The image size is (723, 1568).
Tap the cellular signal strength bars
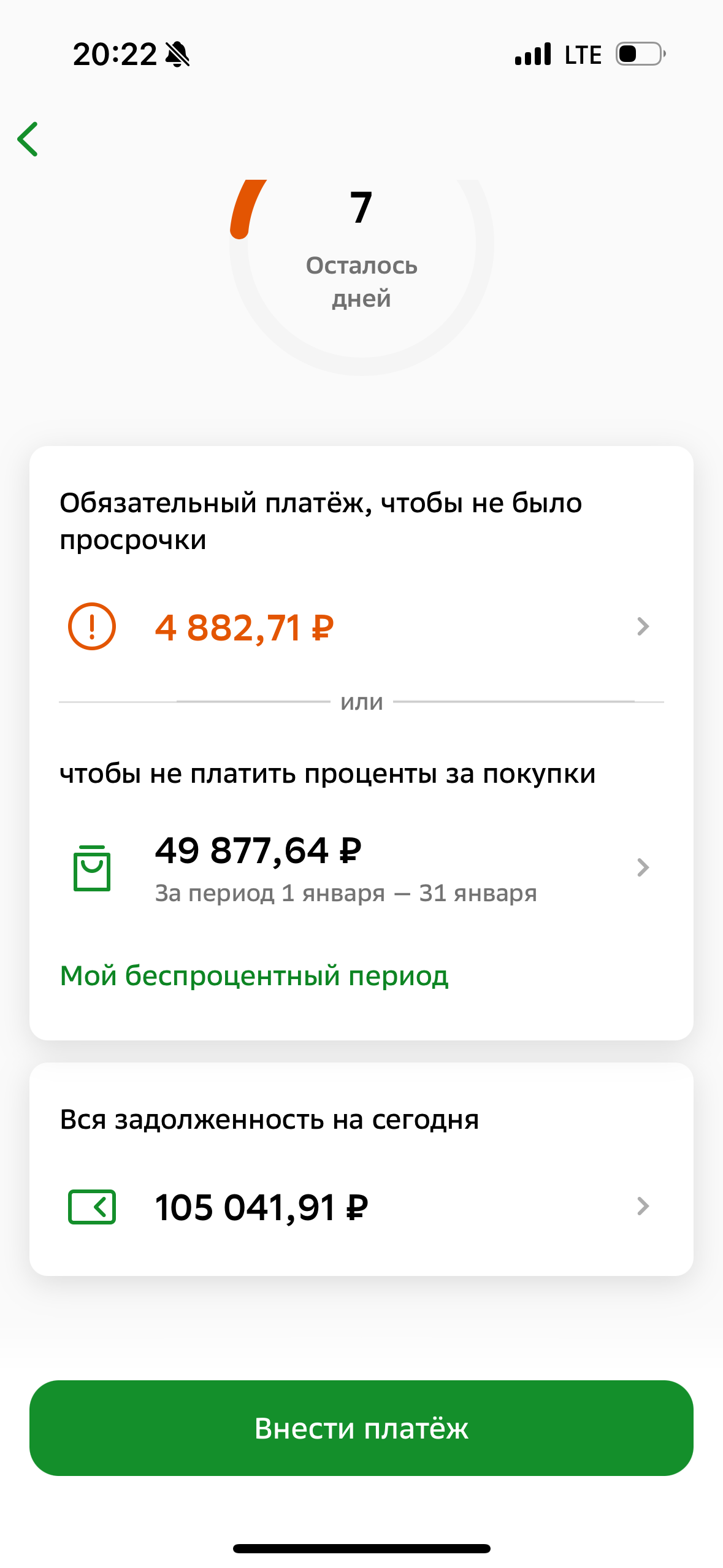(533, 53)
